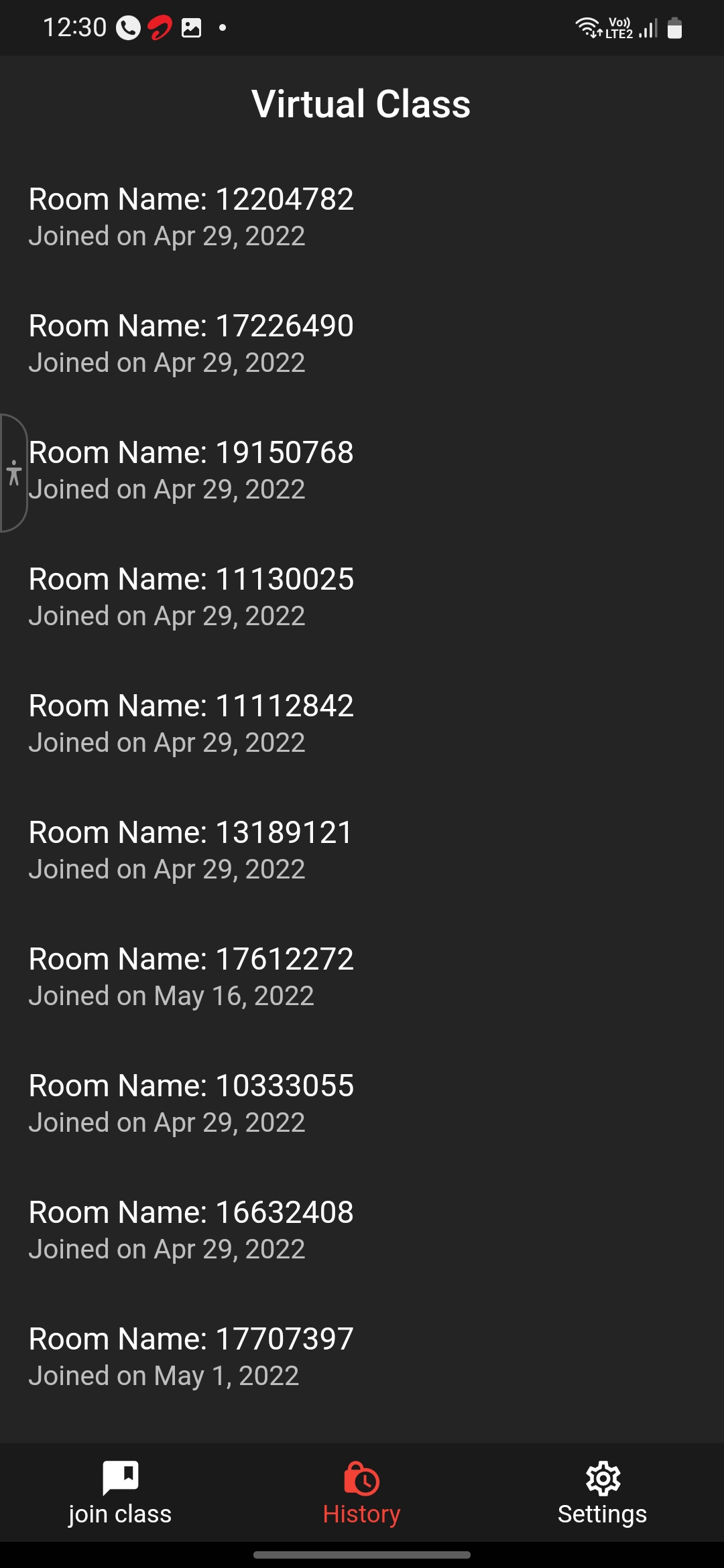
Task: Open the join class bookmark icon
Action: [119, 1478]
